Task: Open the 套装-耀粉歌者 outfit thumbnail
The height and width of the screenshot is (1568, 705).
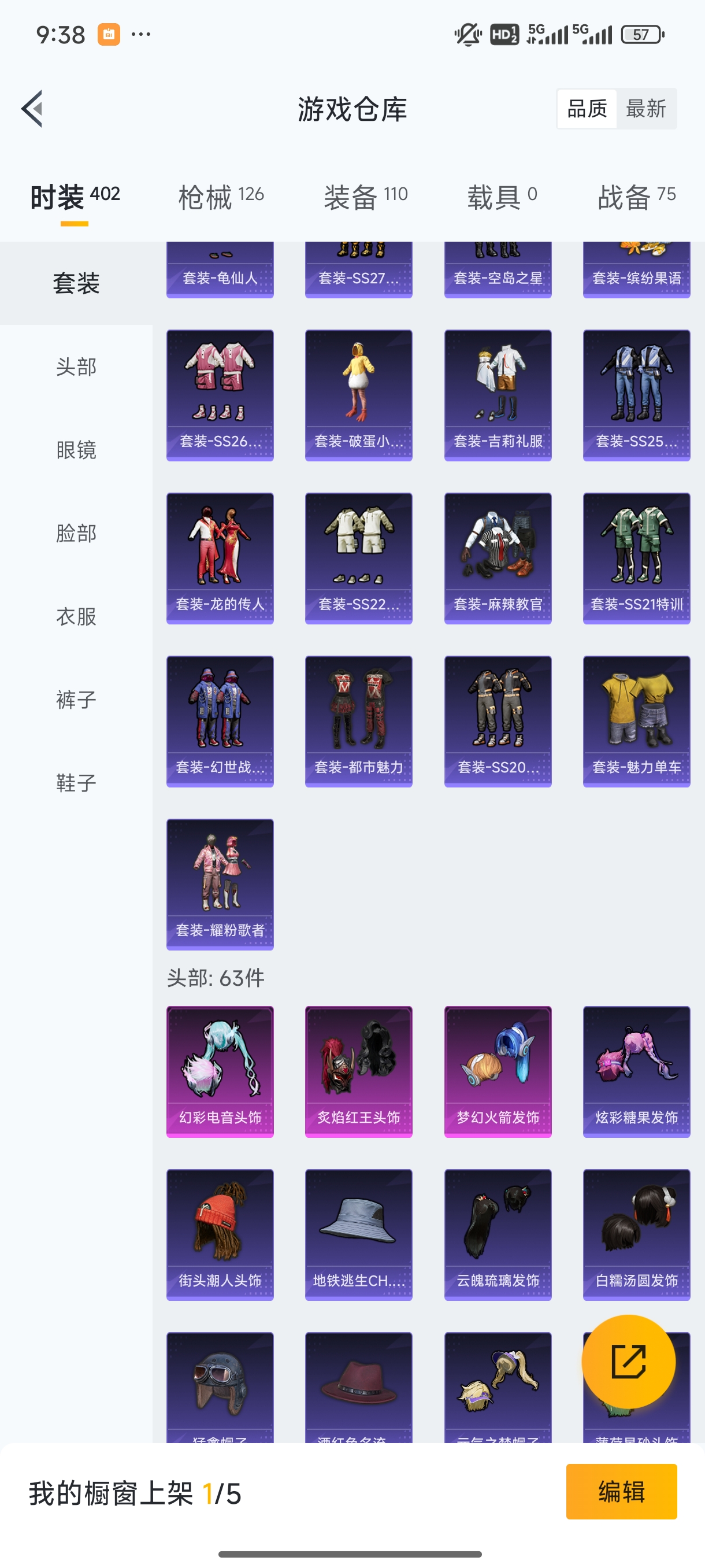Action: pos(220,885)
